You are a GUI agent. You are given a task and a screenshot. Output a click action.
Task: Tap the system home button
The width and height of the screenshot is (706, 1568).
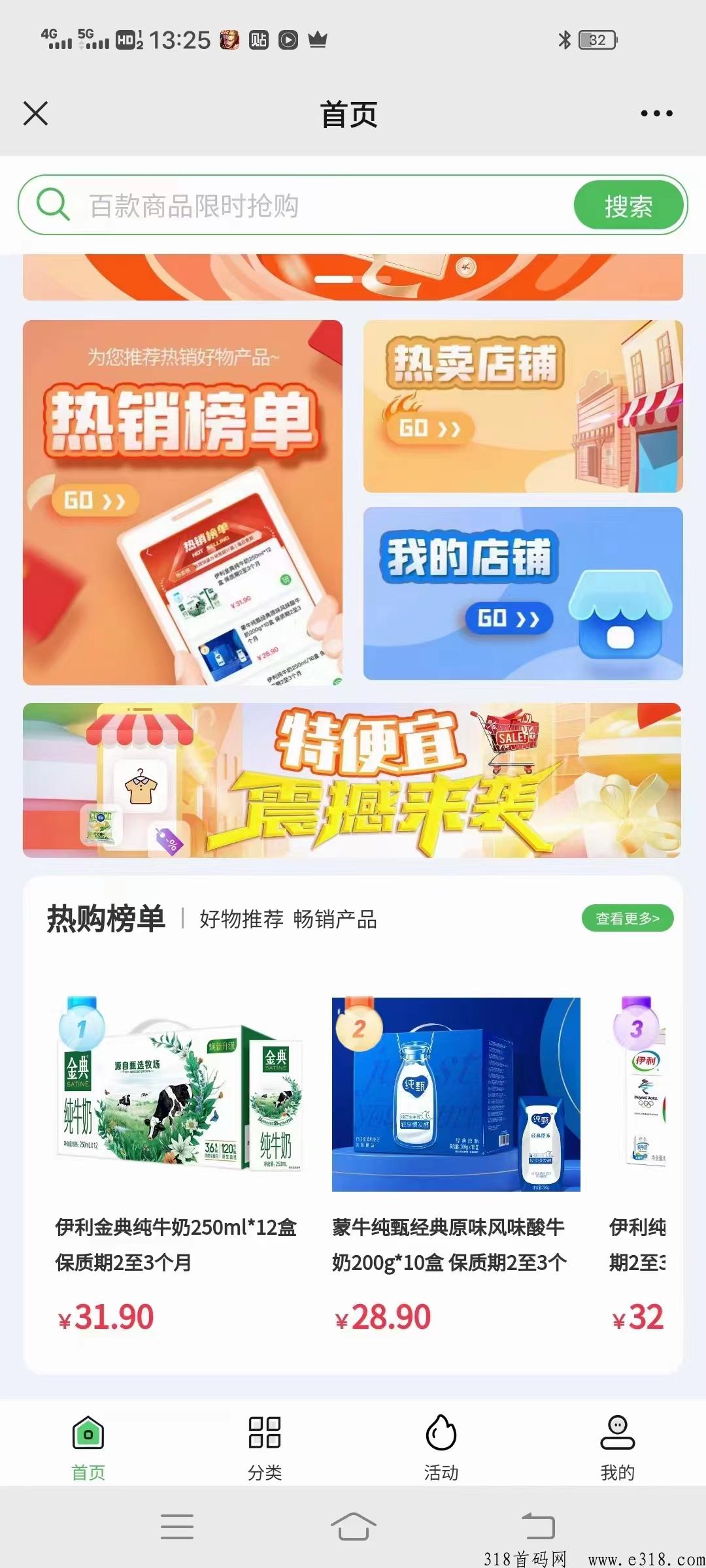click(x=353, y=1526)
